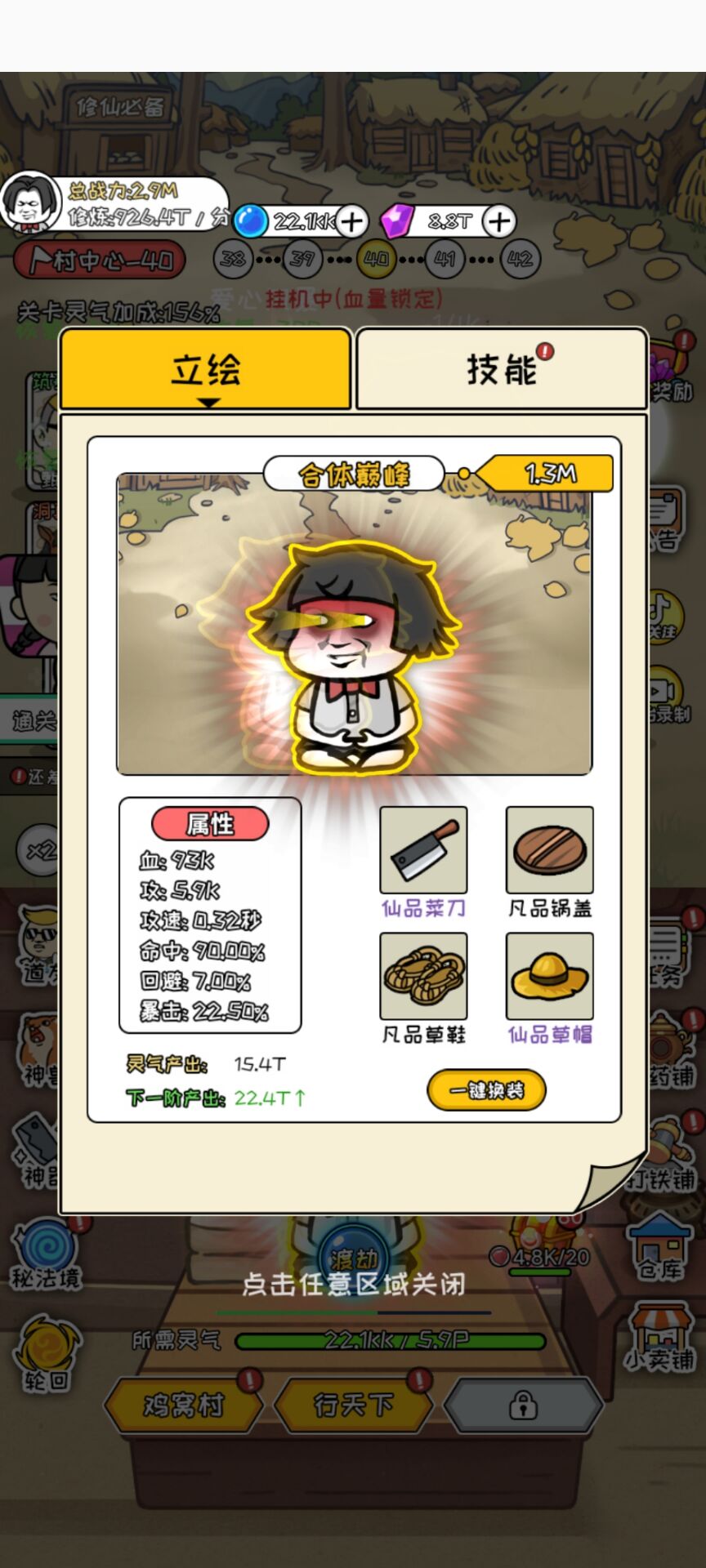Image resolution: width=706 pixels, height=1568 pixels.
Task: Select the 立绘 tab
Action: [206, 369]
